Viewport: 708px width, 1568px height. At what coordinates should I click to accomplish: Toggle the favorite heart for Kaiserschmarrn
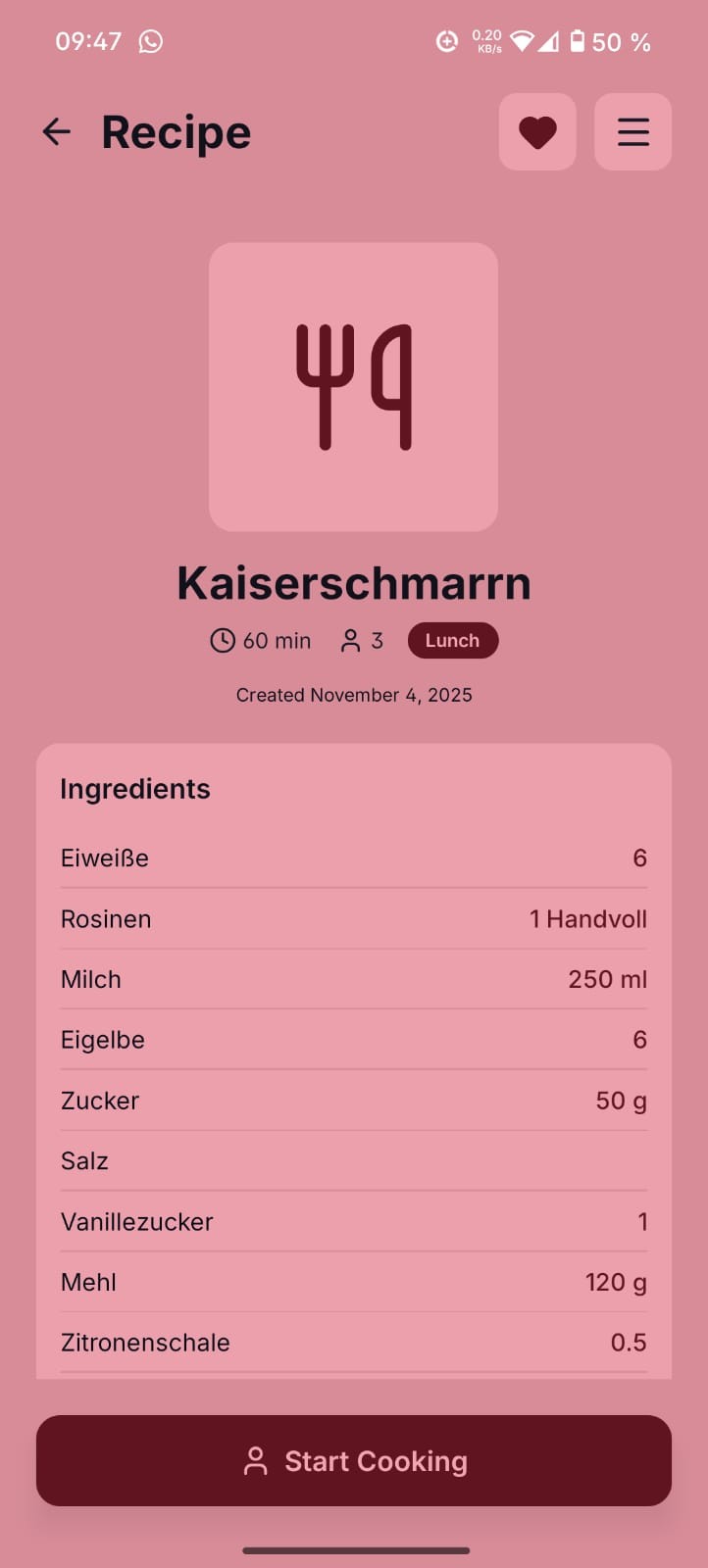point(537,132)
